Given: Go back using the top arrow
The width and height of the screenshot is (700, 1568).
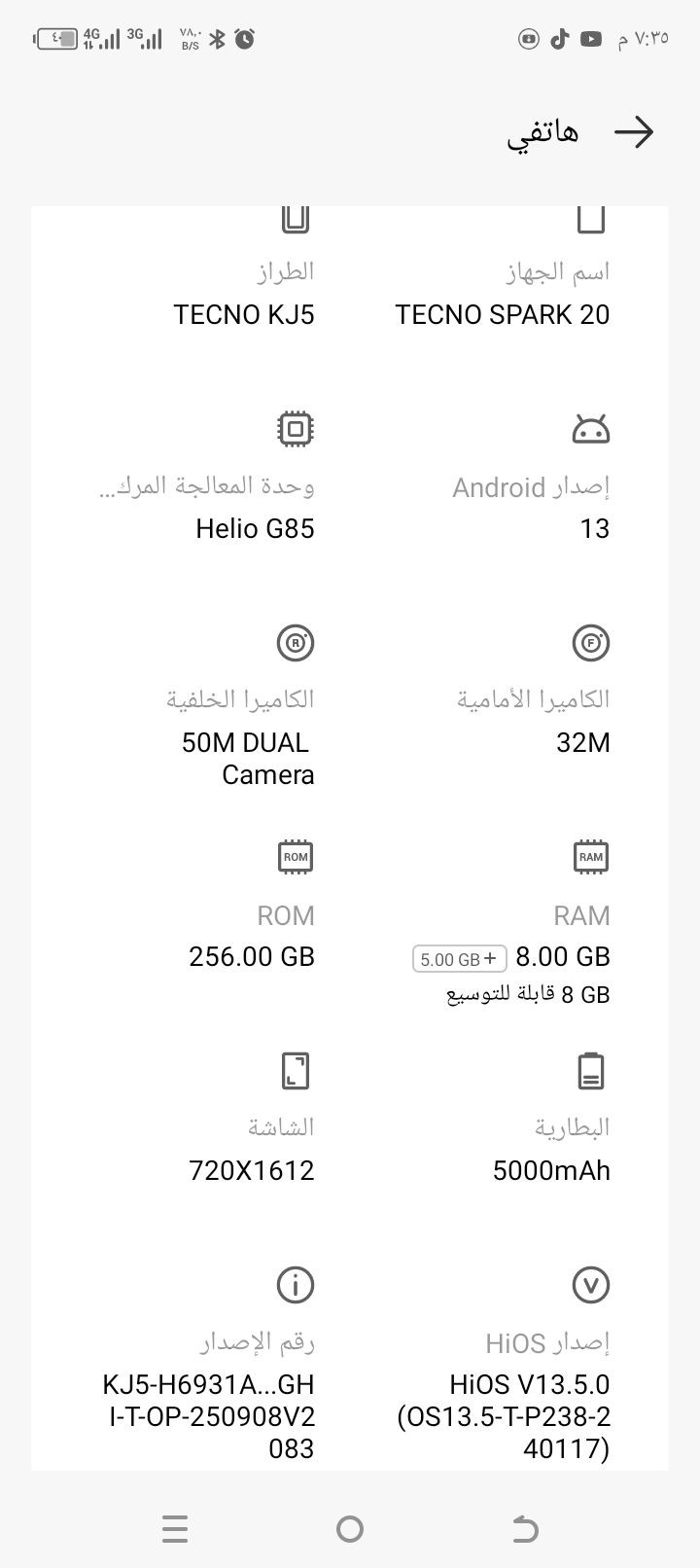Looking at the screenshot, I should click(x=634, y=132).
